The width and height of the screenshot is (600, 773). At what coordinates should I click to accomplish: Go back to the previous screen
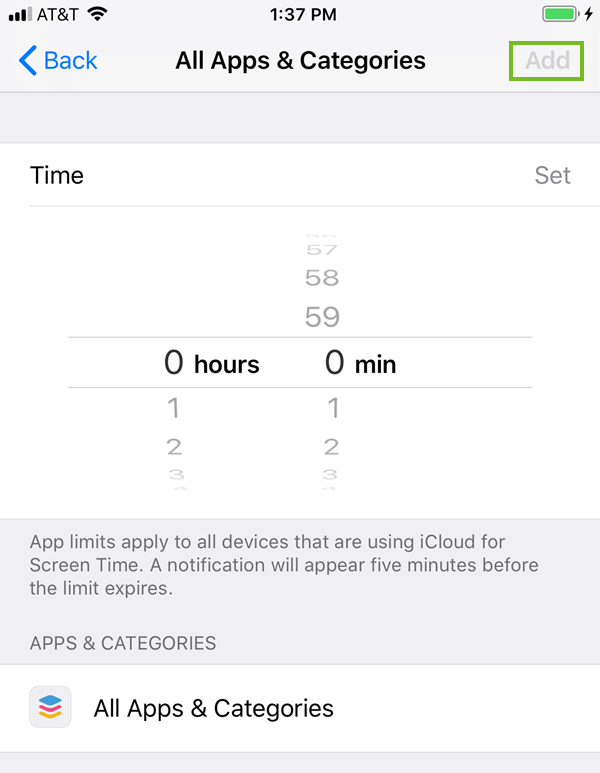click(58, 60)
